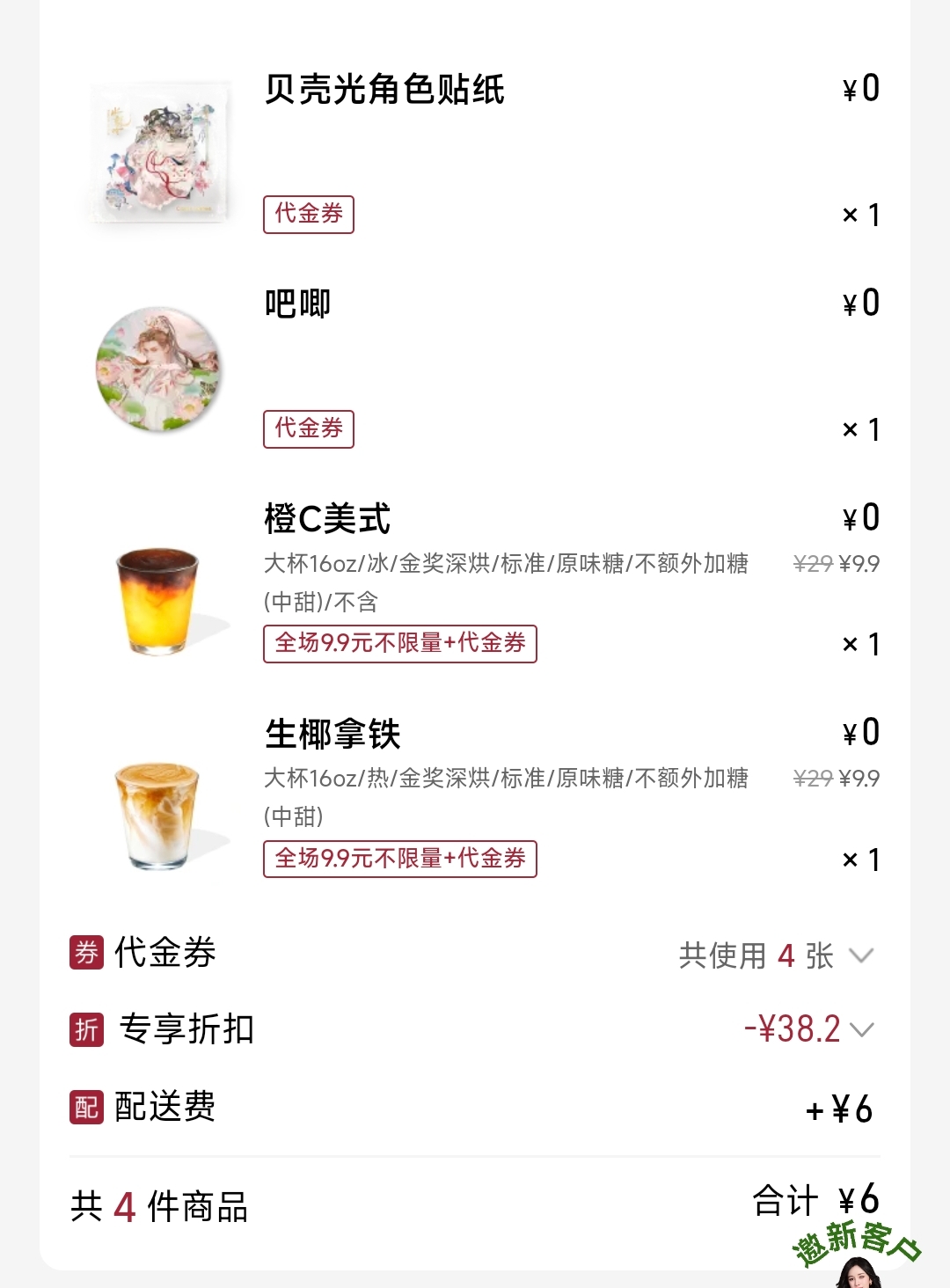Expand the 代金券 vouchers used row
Image resolution: width=950 pixels, height=1288 pixels.
860,955
